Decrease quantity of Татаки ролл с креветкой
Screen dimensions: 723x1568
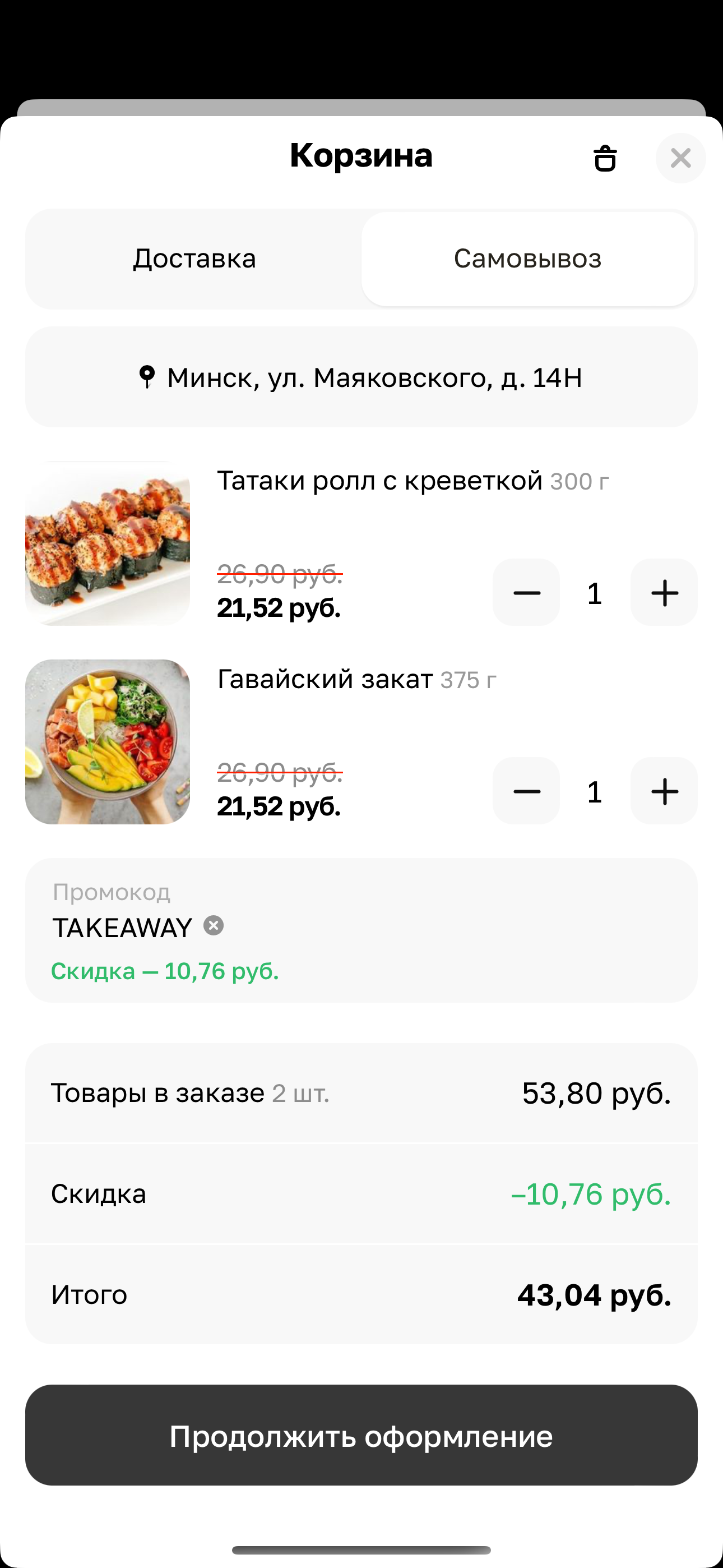tap(526, 592)
